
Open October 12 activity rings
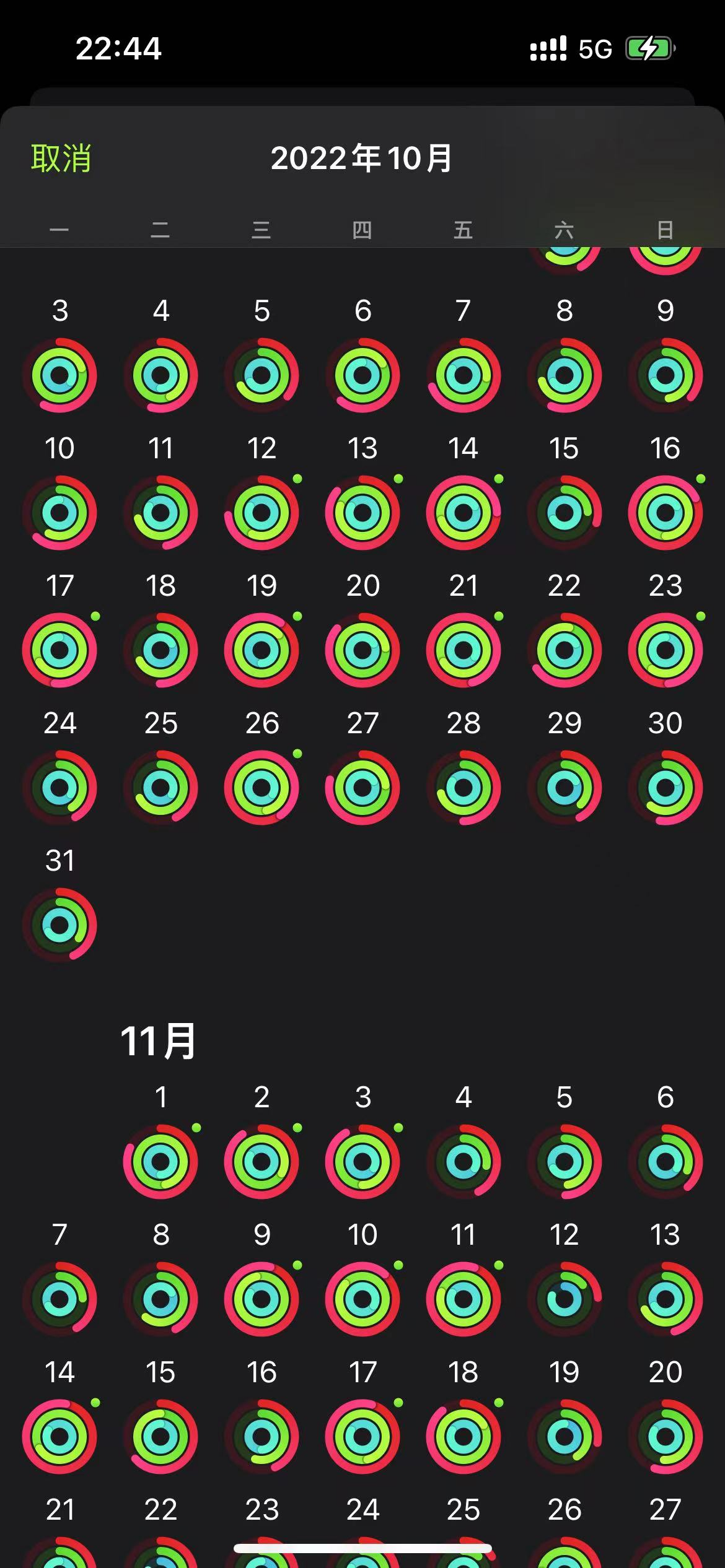(261, 512)
